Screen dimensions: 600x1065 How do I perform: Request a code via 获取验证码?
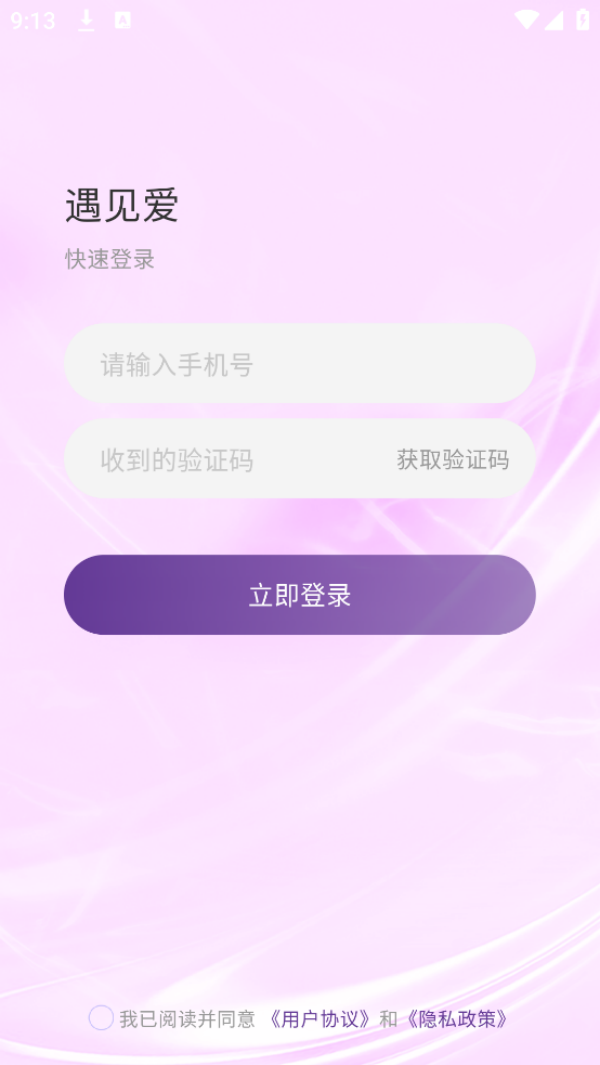[x=453, y=460]
